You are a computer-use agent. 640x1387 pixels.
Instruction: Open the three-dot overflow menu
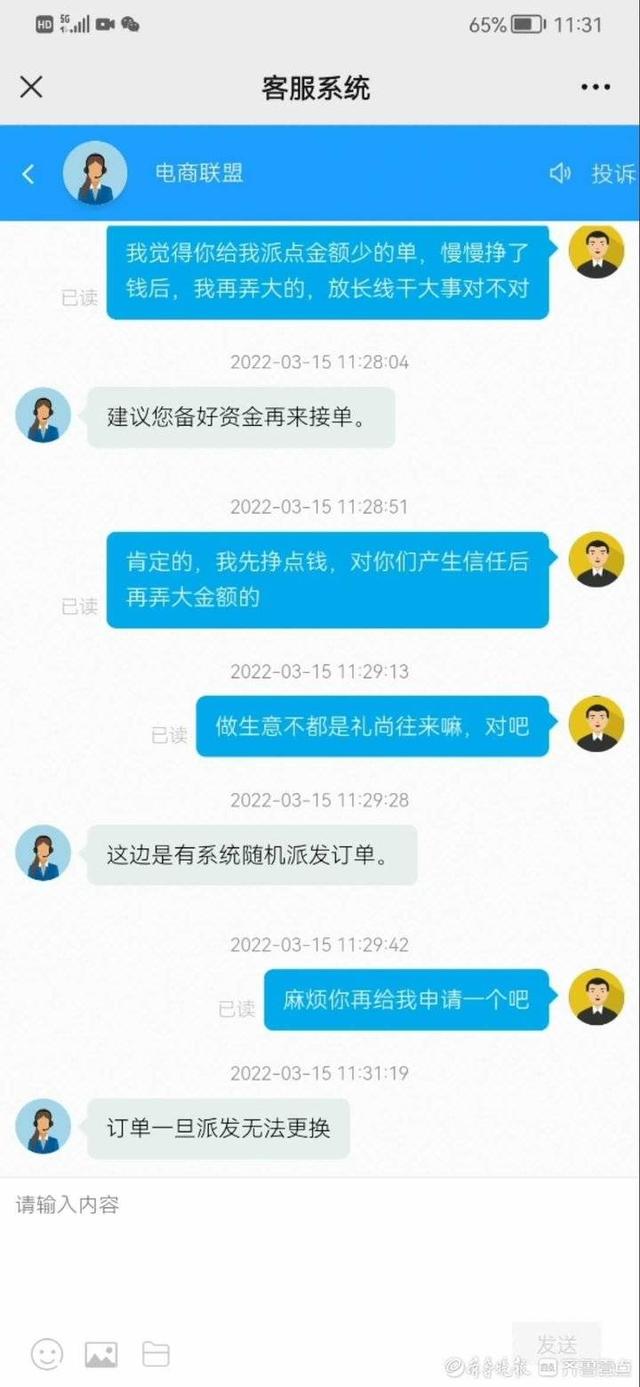595,87
